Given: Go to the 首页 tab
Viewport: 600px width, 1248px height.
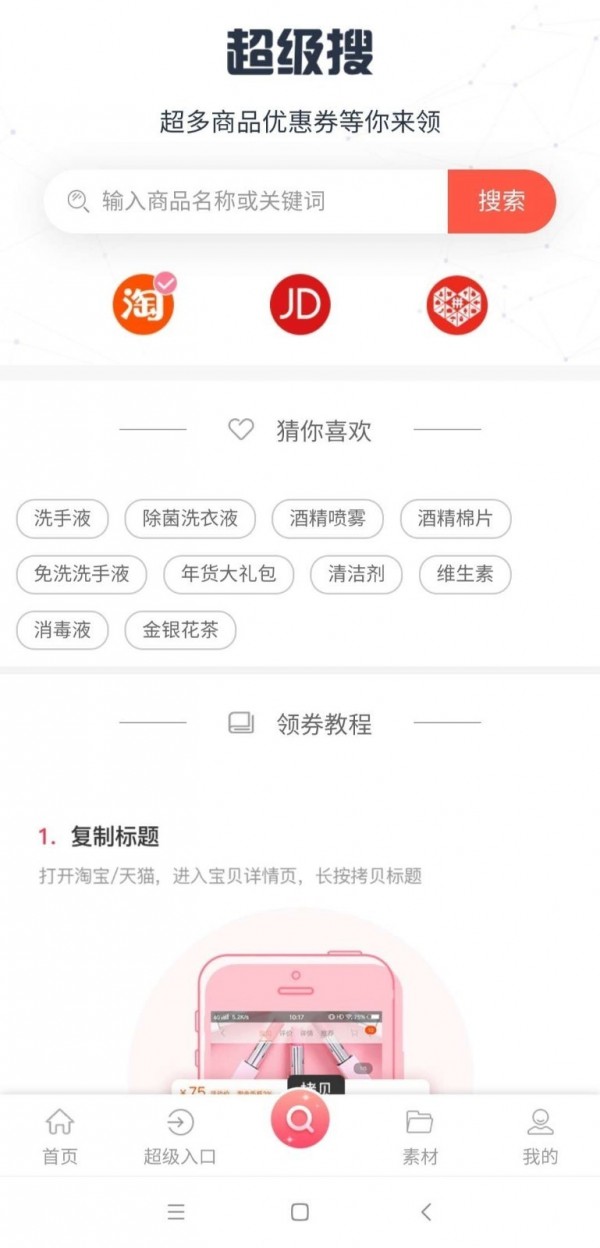Looking at the screenshot, I should [60, 1137].
